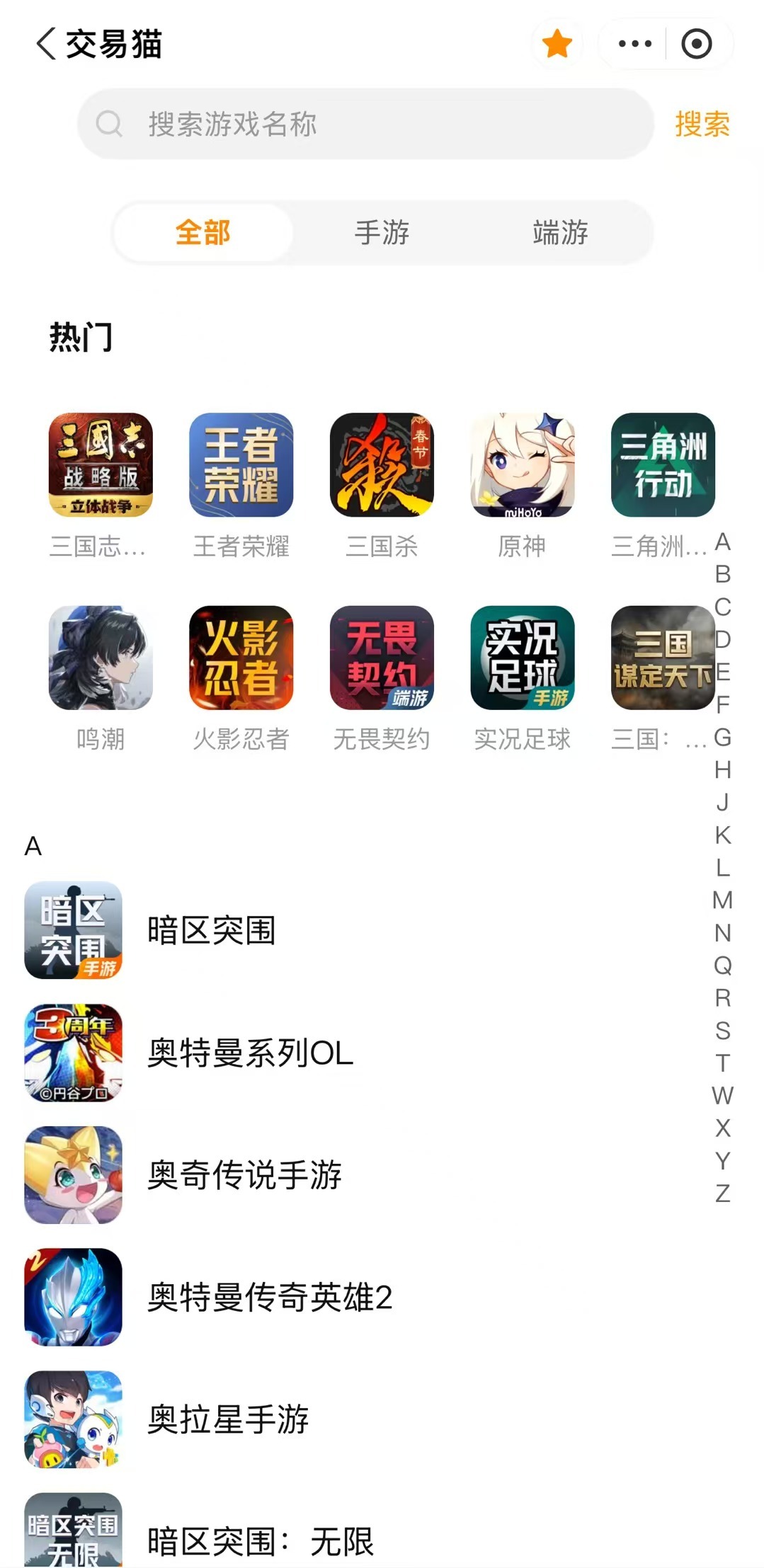764x1568 pixels.
Task: Switch to the 端游 tab
Action: [560, 232]
